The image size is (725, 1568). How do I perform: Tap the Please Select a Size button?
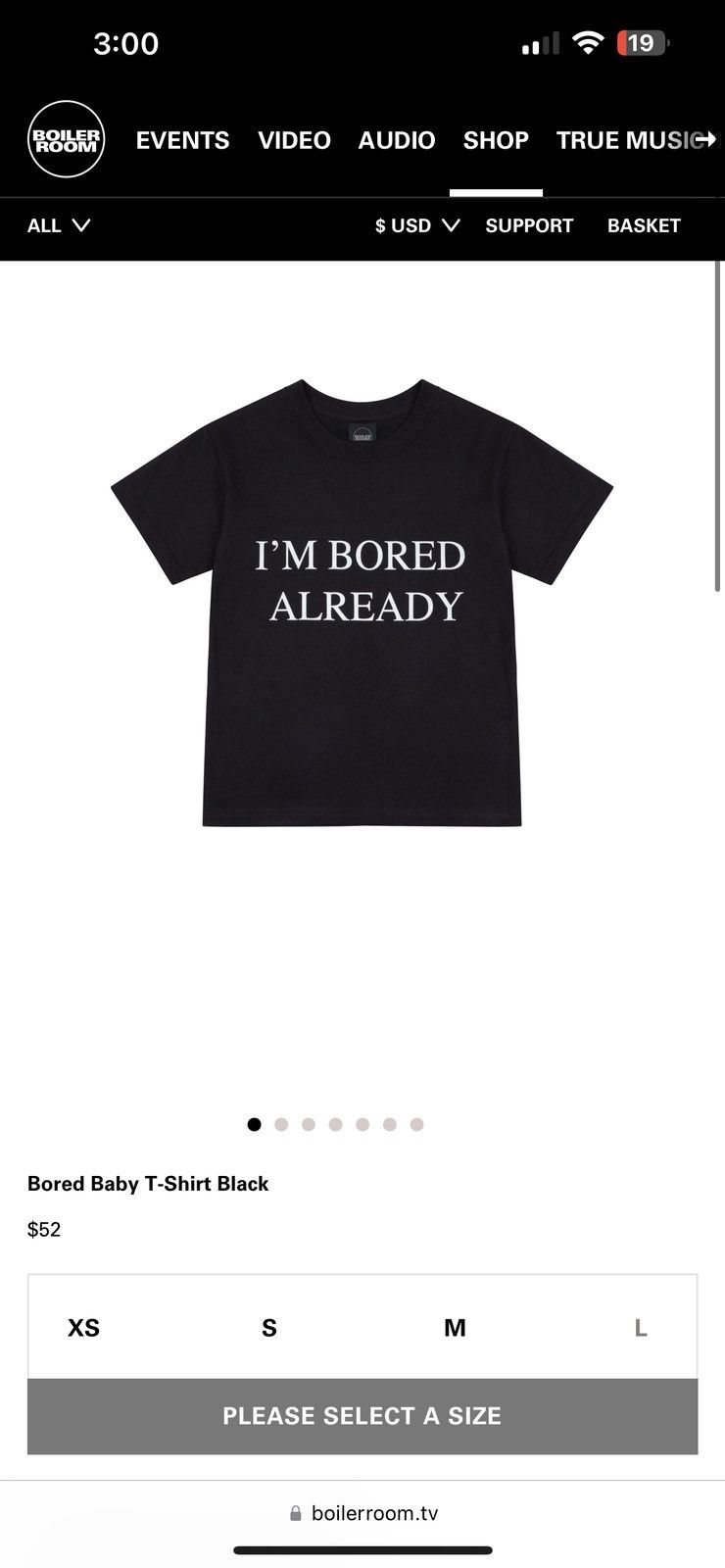(362, 1416)
